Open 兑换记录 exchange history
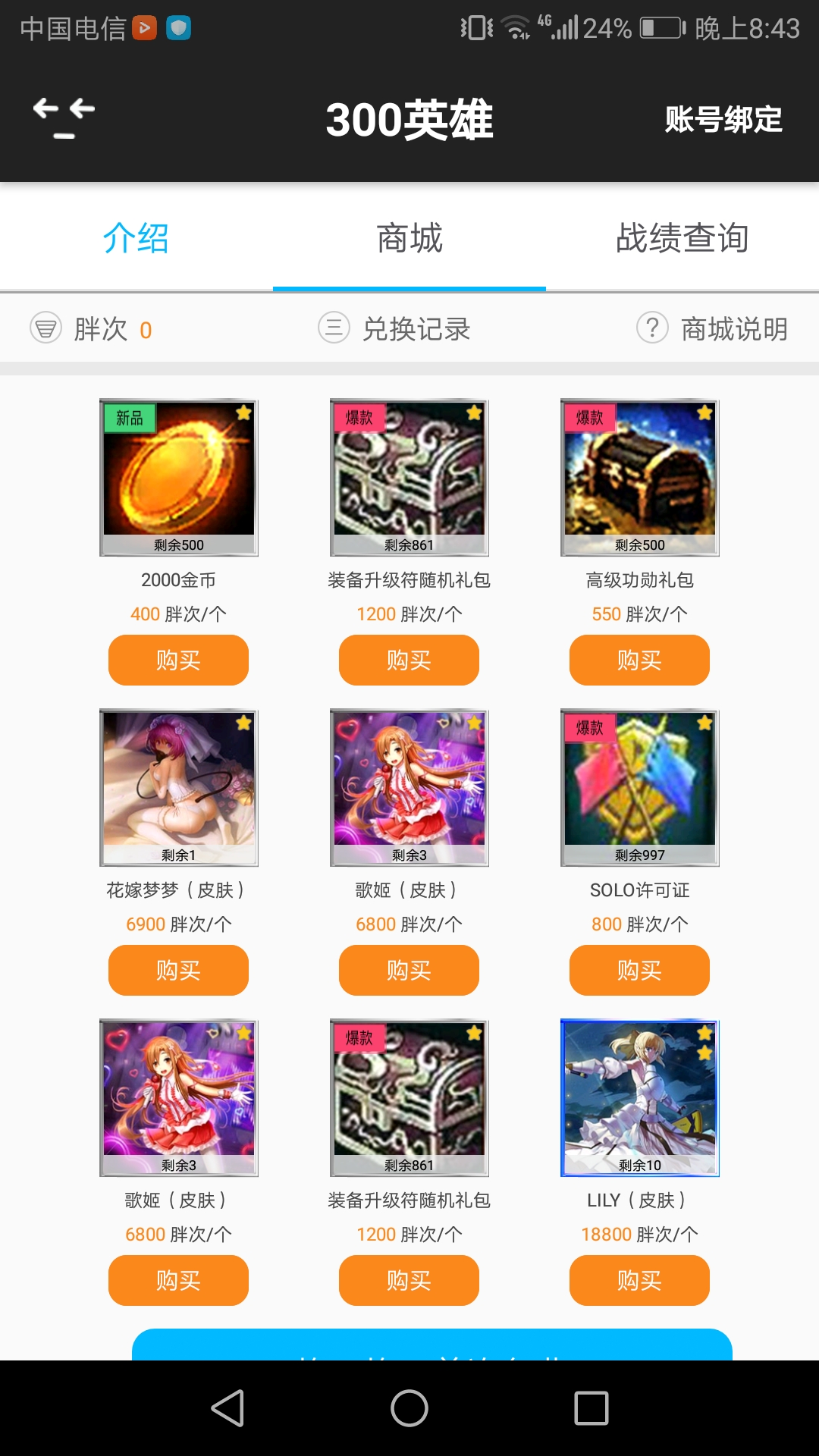 click(395, 329)
